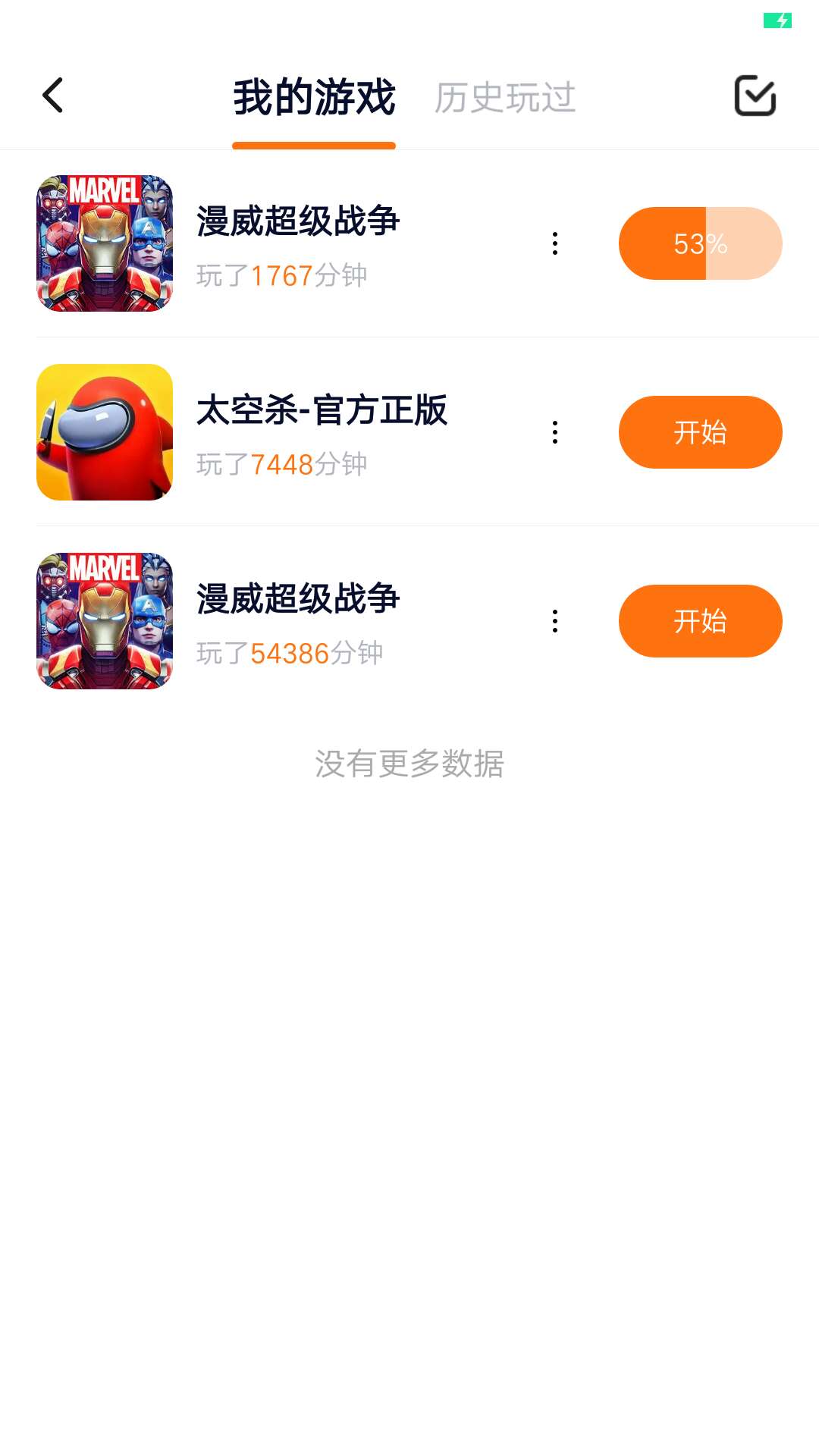Open the overflow menu for 太空杀-官方正版
Viewport: 819px width, 1456px height.
point(555,432)
